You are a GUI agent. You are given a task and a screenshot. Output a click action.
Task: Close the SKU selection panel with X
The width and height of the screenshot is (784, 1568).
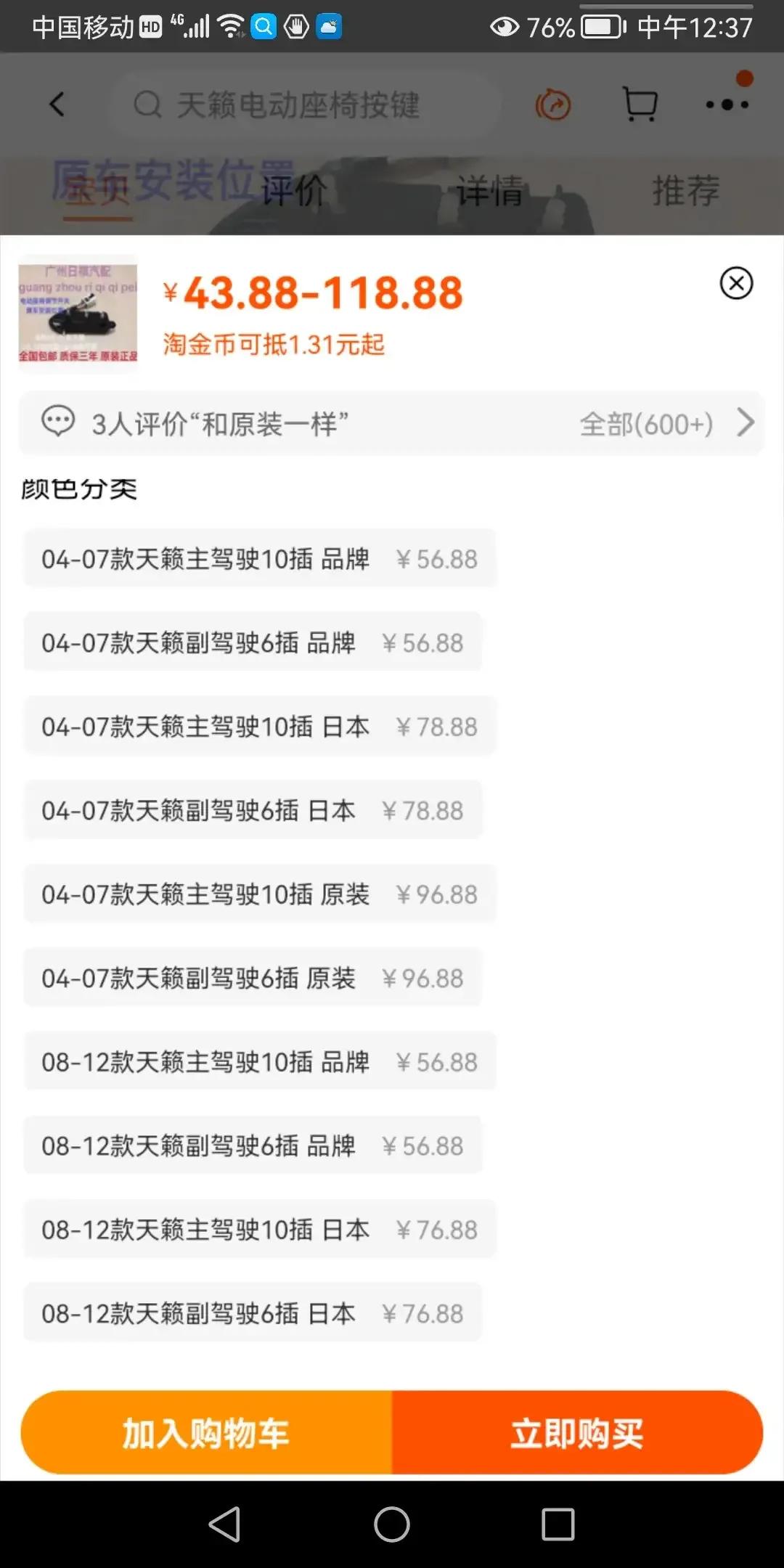point(736,283)
